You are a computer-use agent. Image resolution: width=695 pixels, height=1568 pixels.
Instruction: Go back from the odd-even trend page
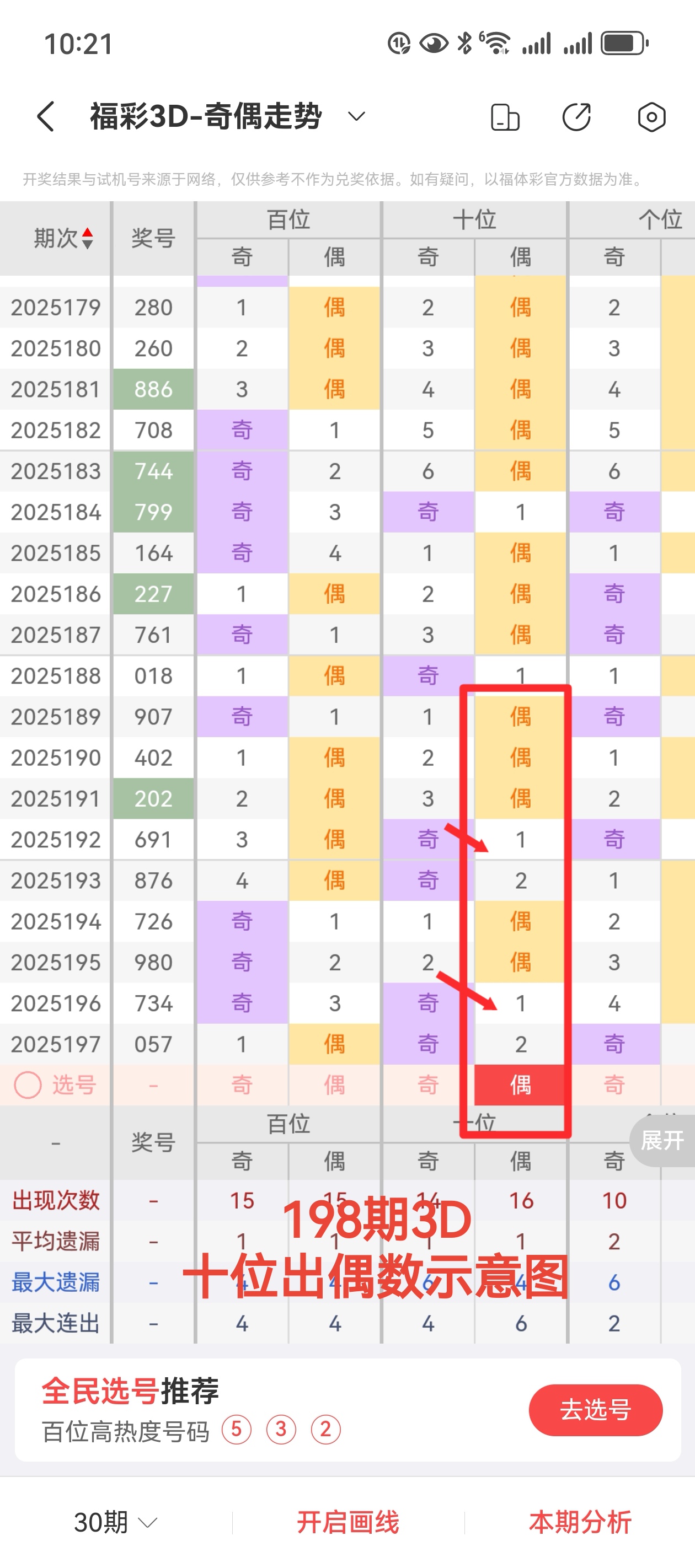[x=46, y=116]
